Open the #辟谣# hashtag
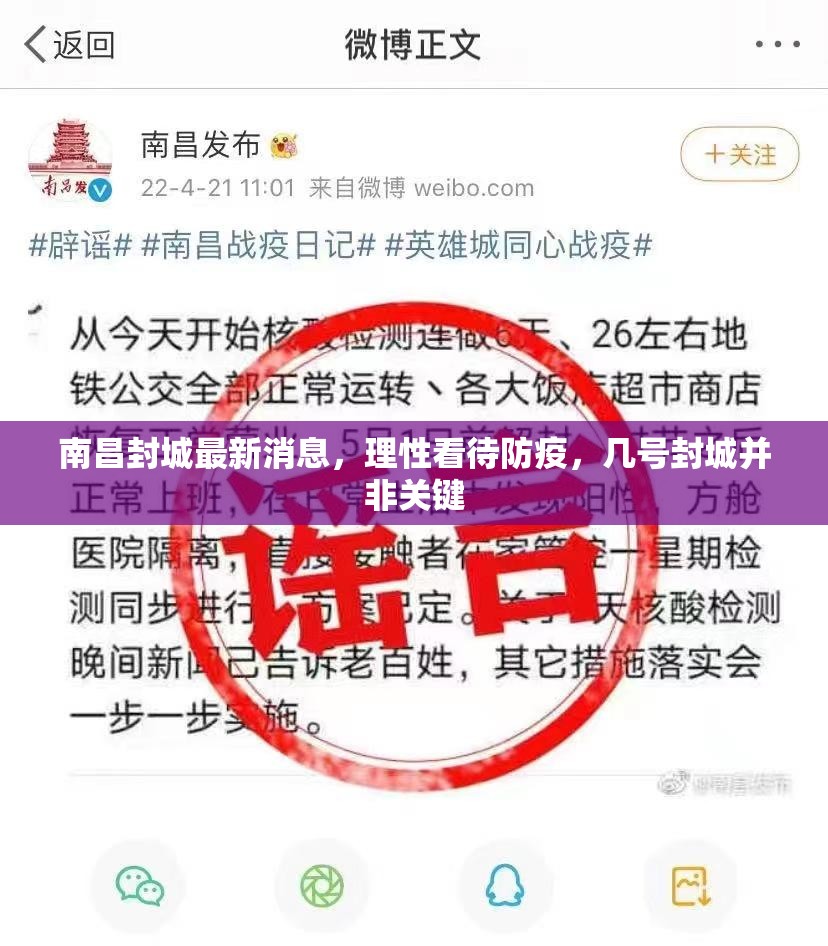This screenshot has width=828, height=946. 80,245
